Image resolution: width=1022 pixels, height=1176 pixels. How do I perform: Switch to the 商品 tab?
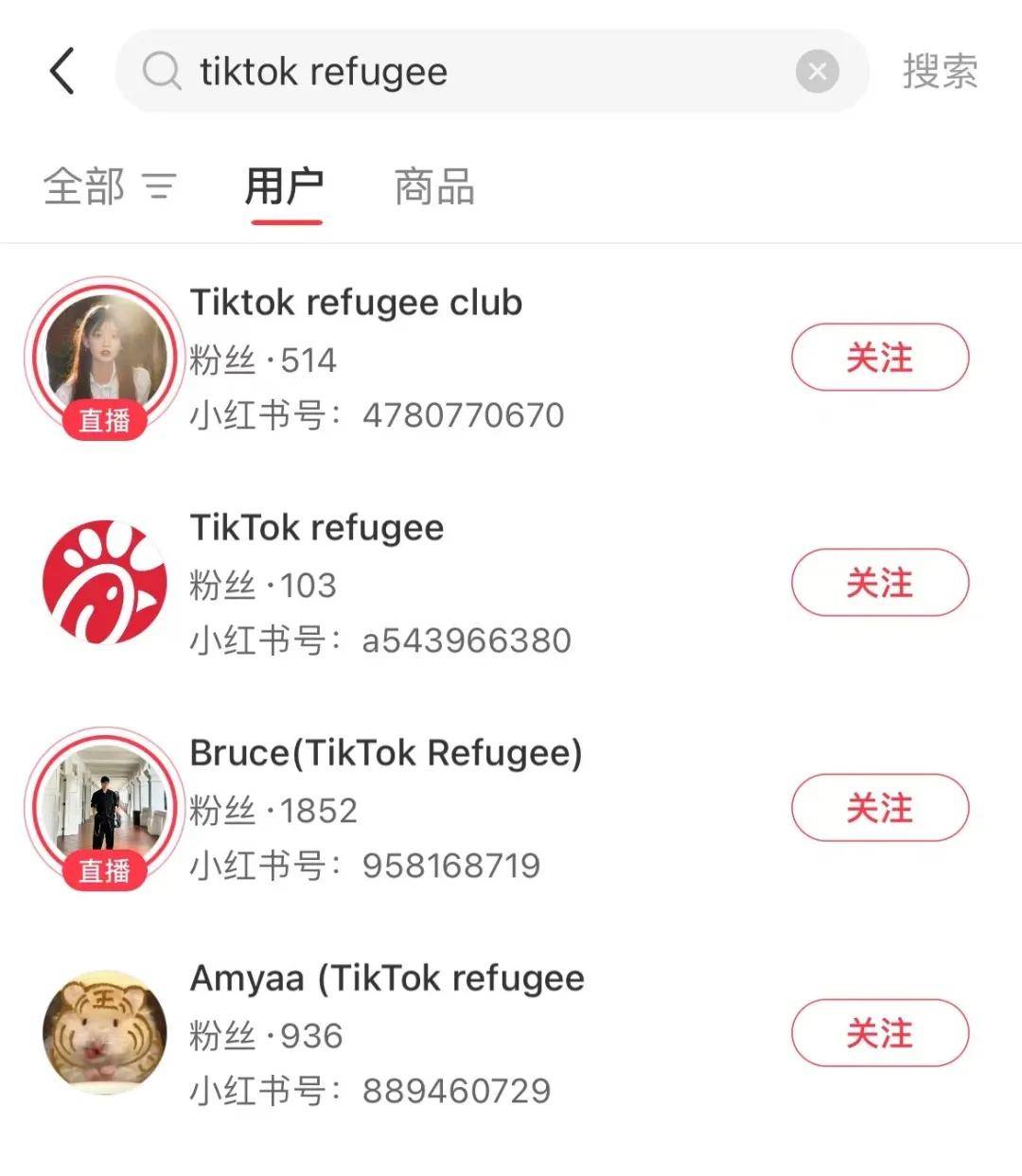click(434, 186)
